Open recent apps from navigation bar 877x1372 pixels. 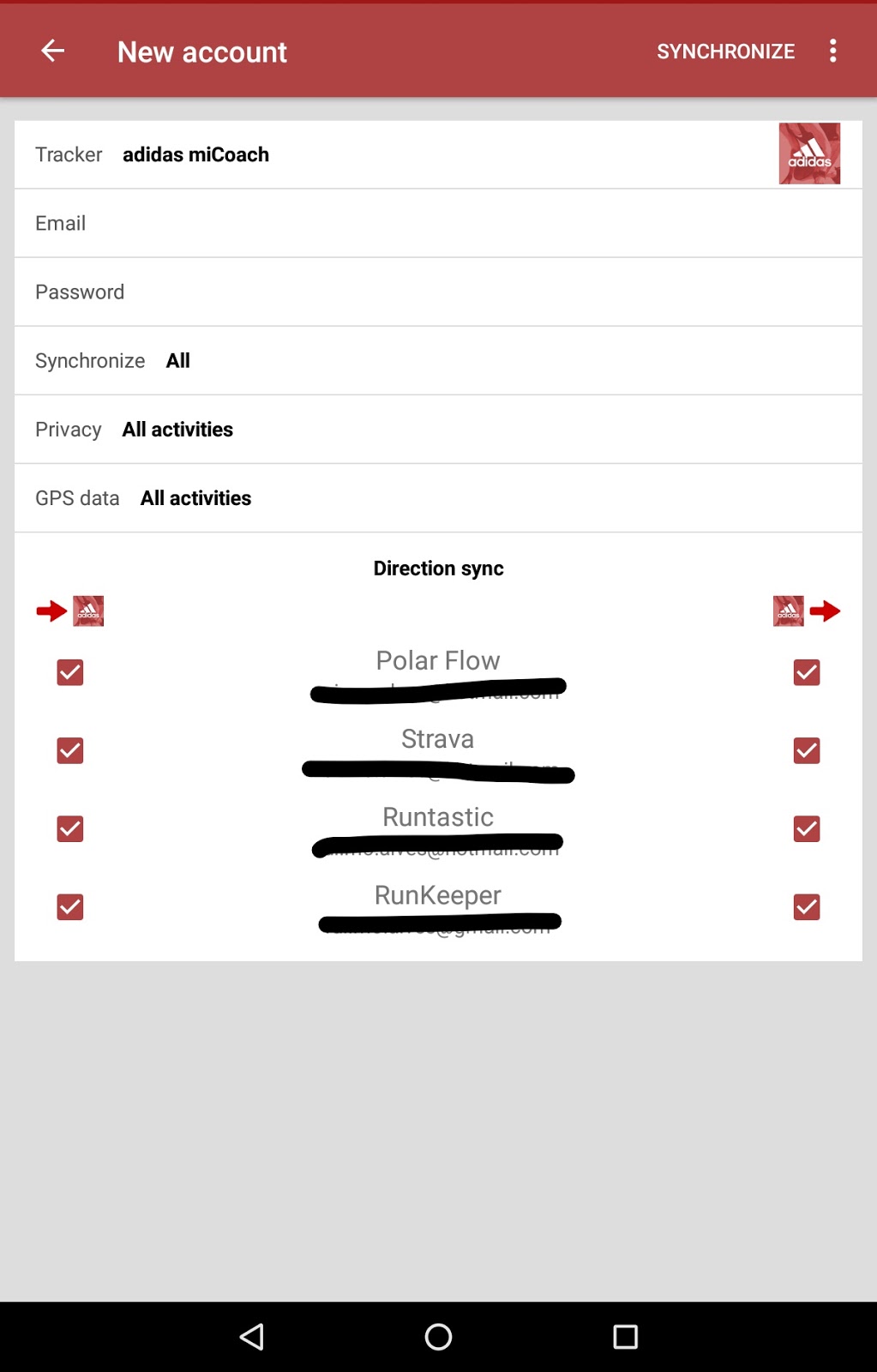625,1336
